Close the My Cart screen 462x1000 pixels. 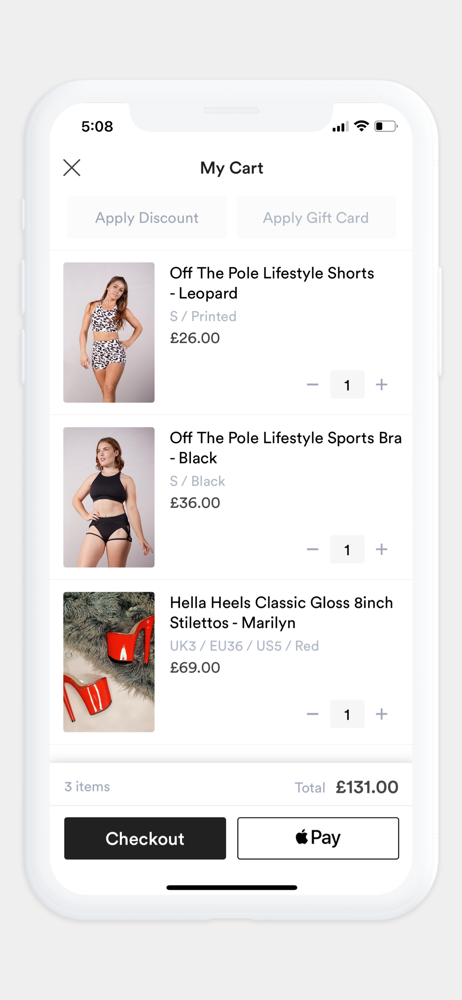(71, 168)
